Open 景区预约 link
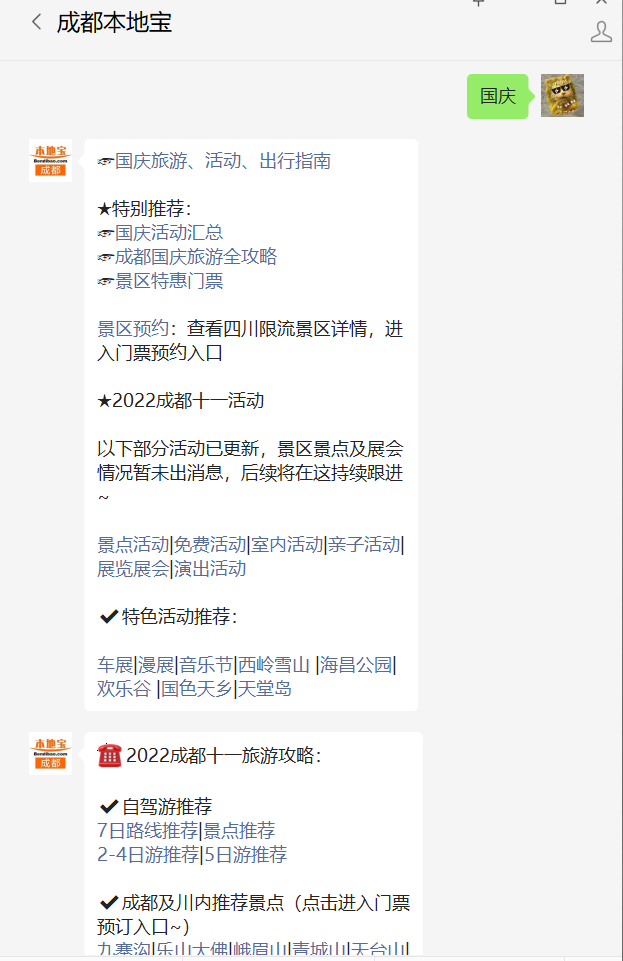This screenshot has height=961, width=623. tap(133, 329)
